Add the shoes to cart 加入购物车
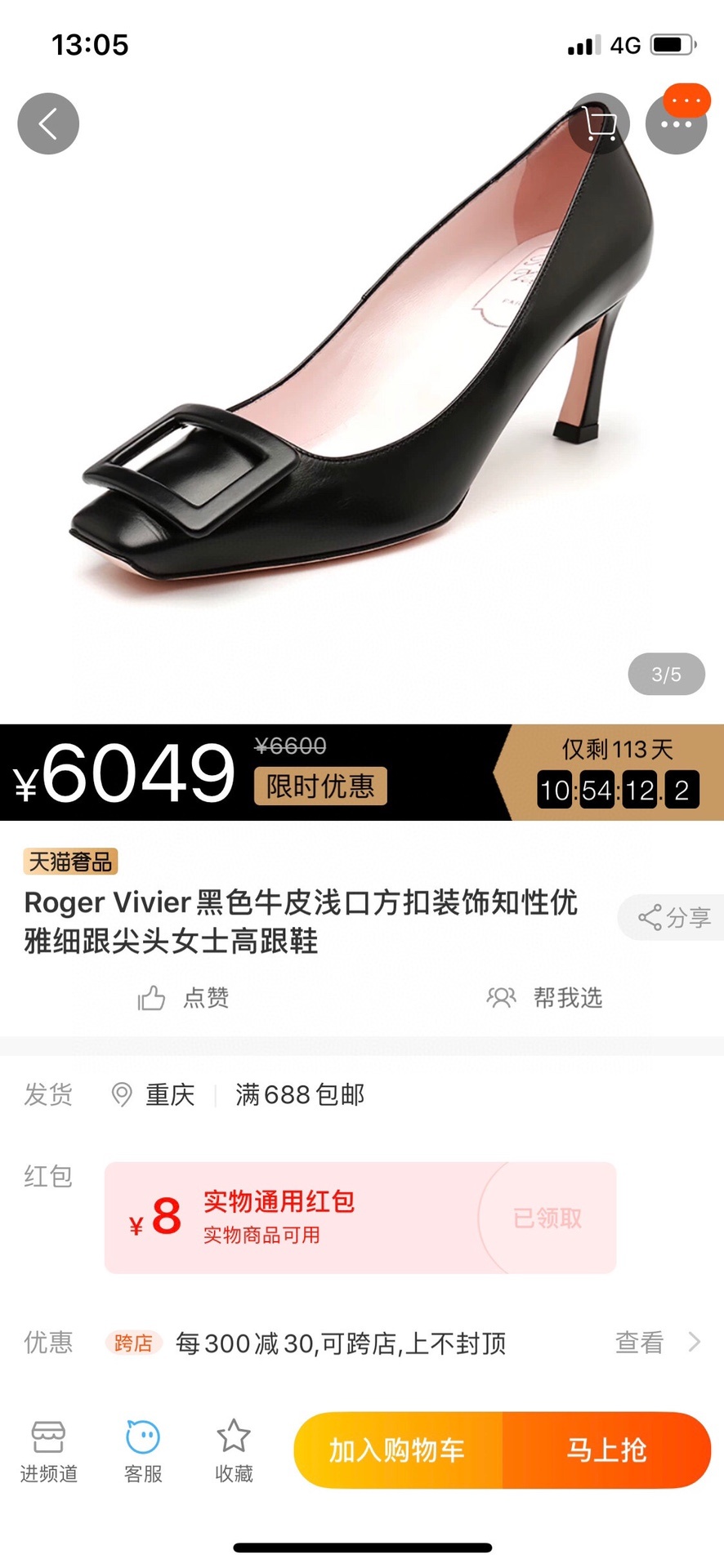This screenshot has height=1568, width=724. pos(397,1450)
